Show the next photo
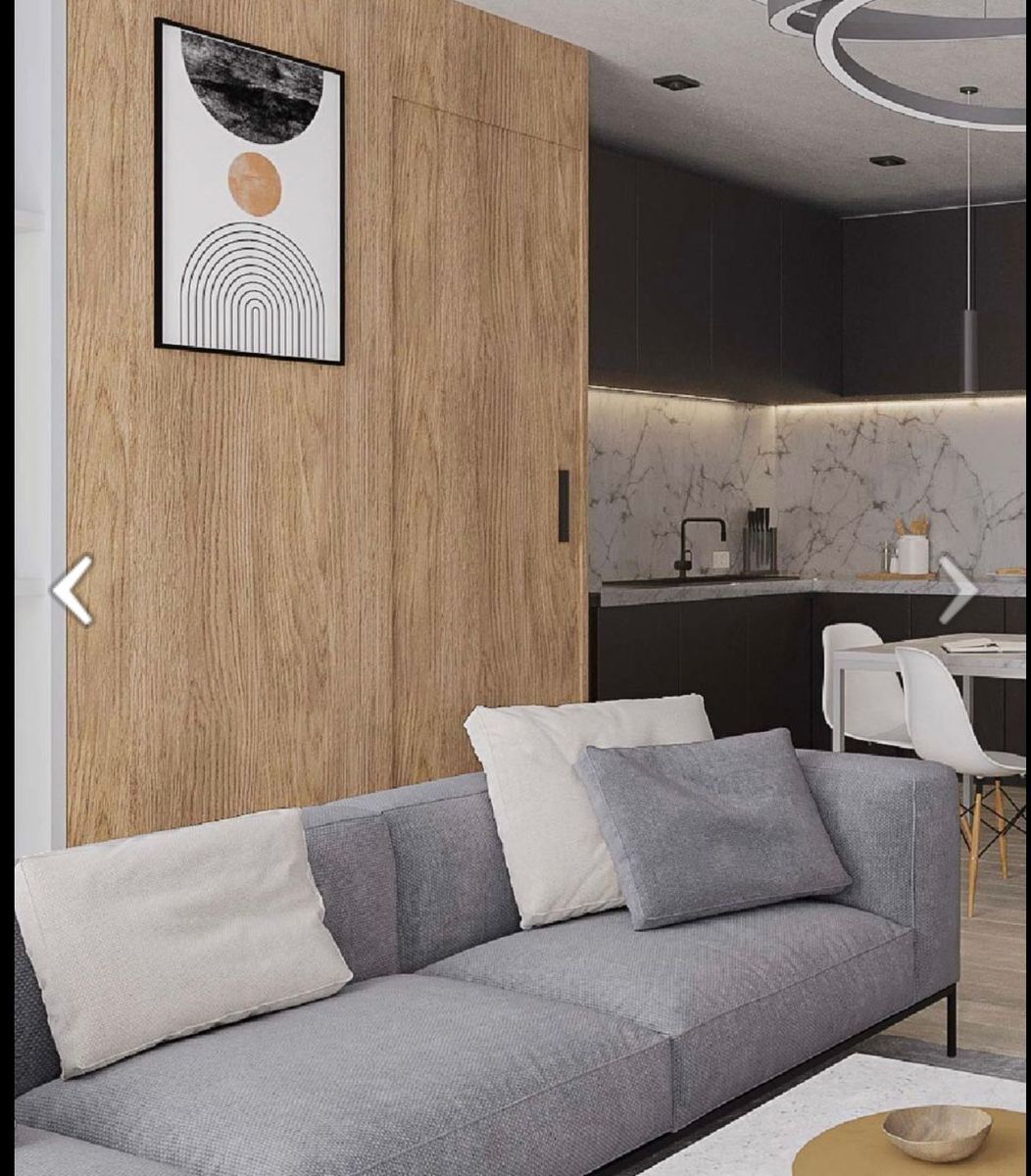 point(957,590)
